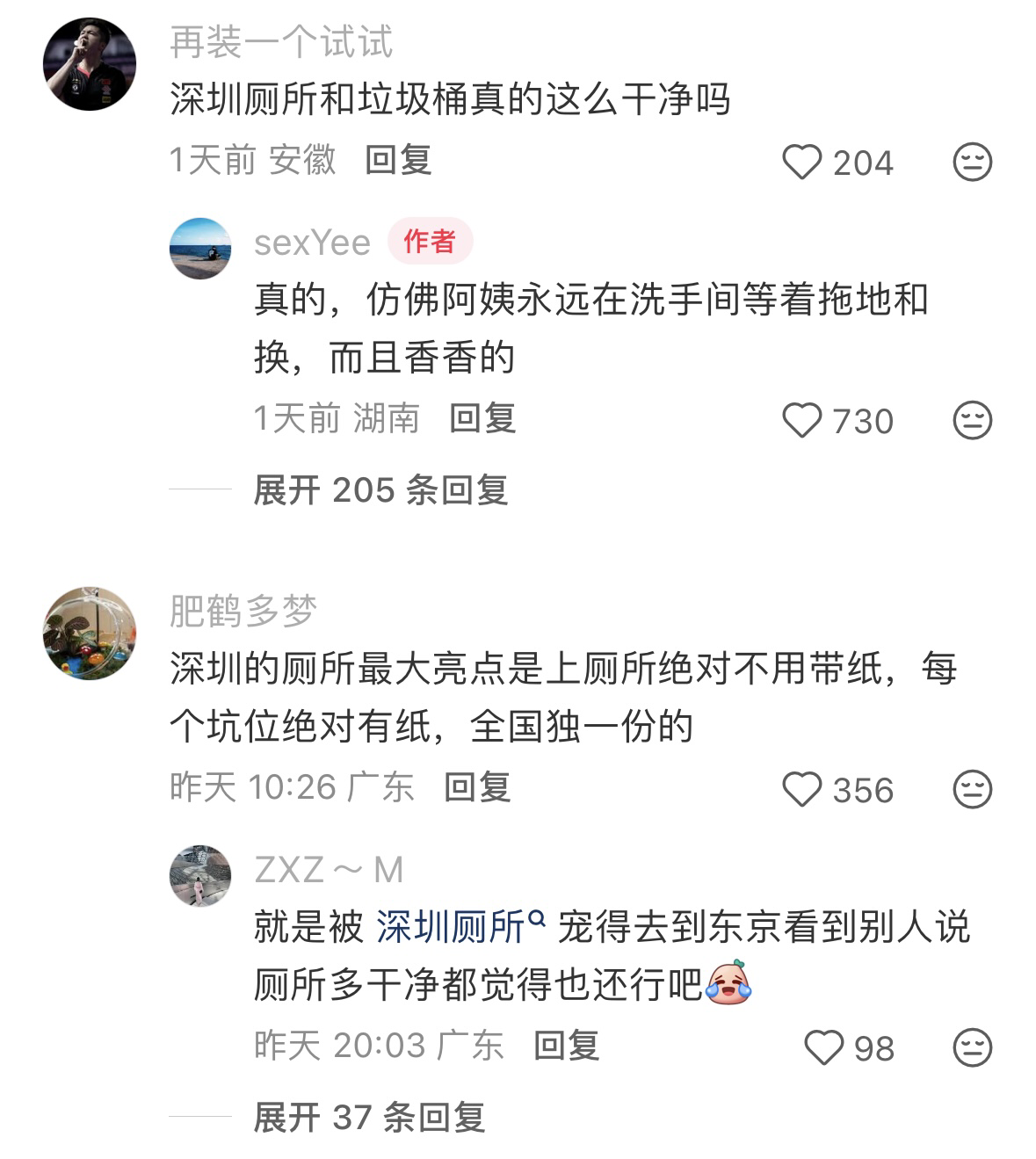Dislike the comment by 肥鹤多梦
This screenshot has height=1159, width=1036.
point(972,789)
